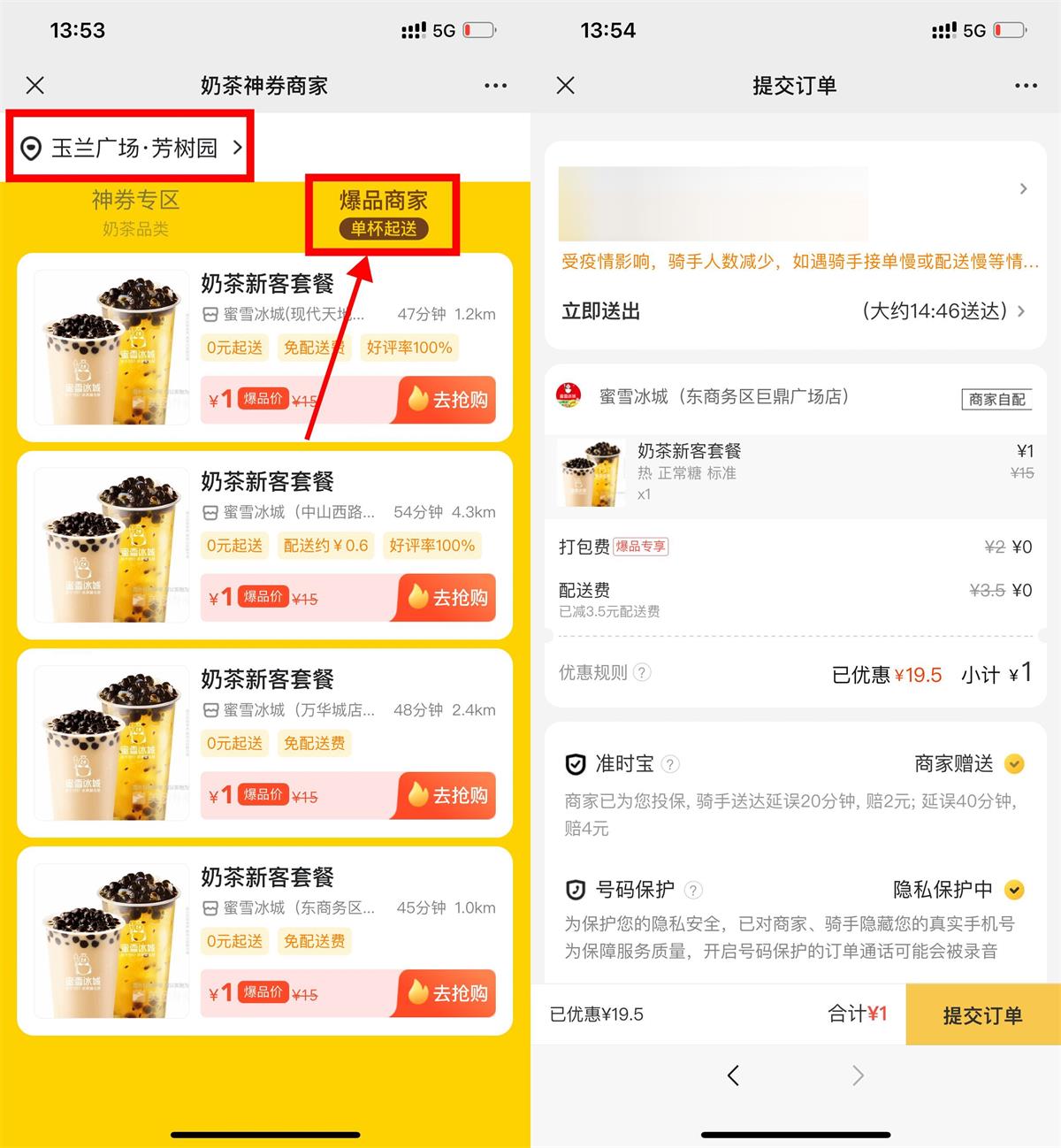
Task: Tap the 爆品专享 tag beside 打包费
Action: pyautogui.click(x=640, y=547)
